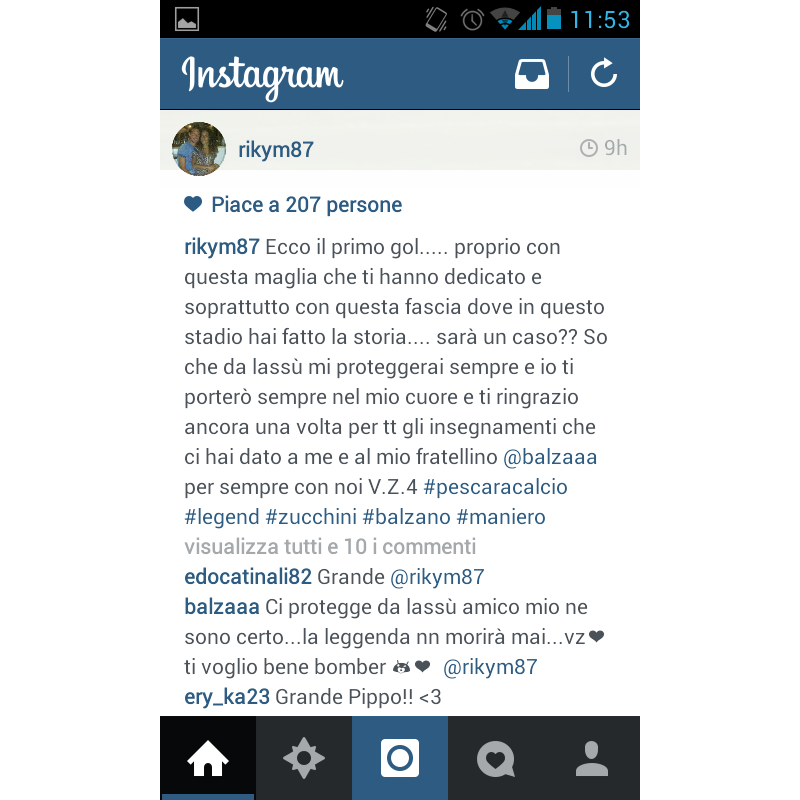Open rikym87's profile picture
Viewport: 800px width, 800px height.
199,149
